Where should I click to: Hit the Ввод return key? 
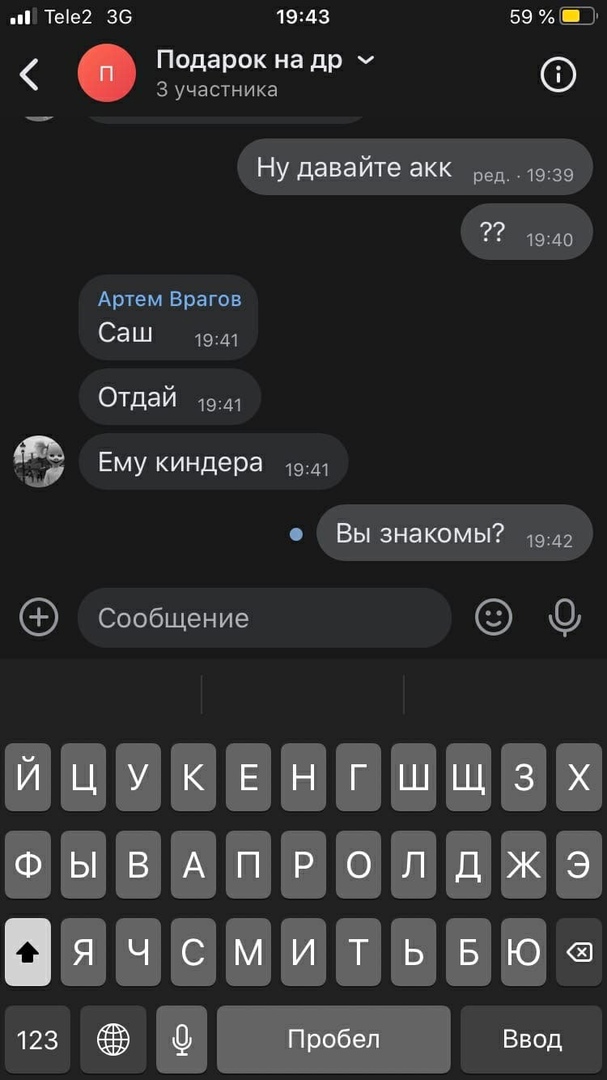(x=532, y=1039)
